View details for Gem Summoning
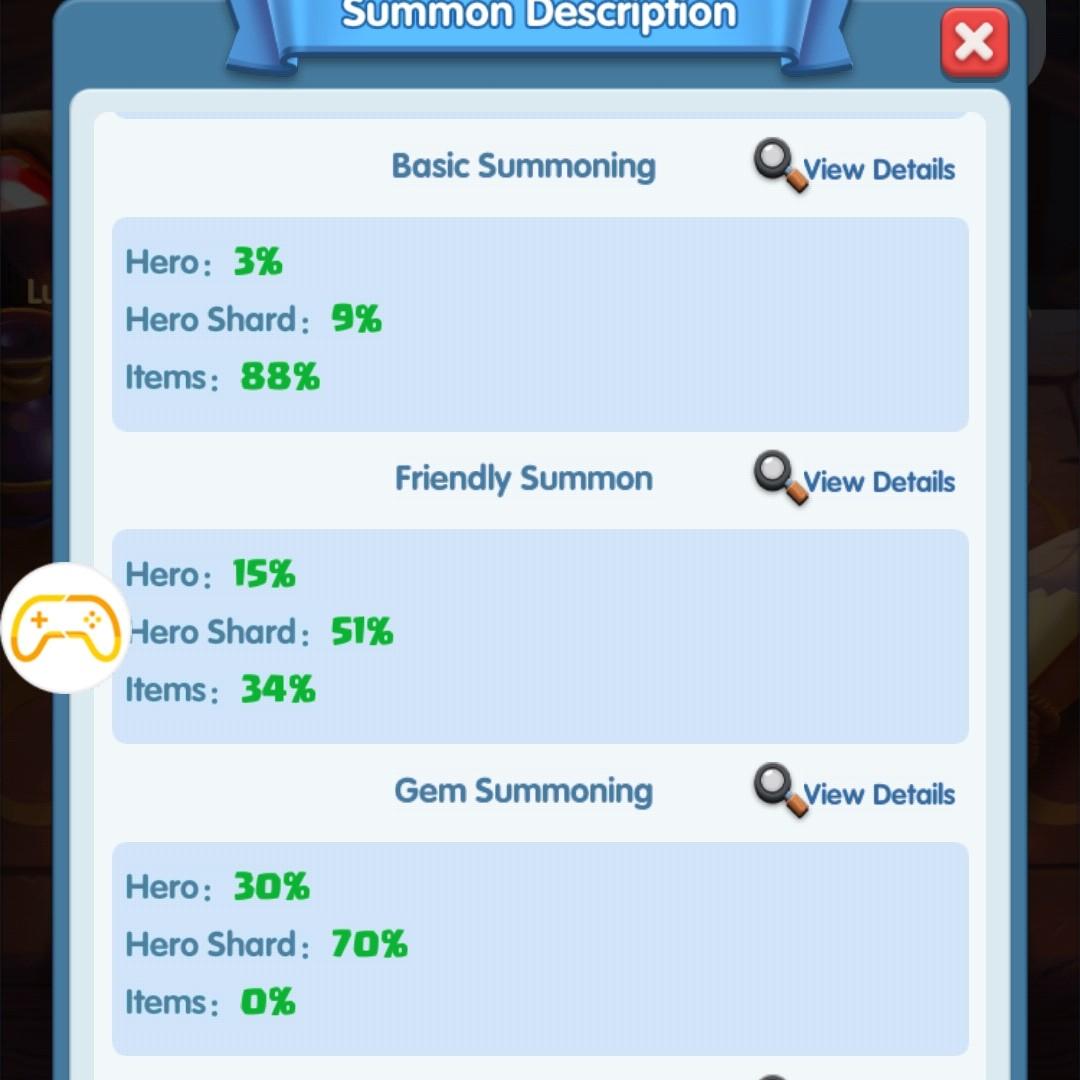 click(855, 793)
